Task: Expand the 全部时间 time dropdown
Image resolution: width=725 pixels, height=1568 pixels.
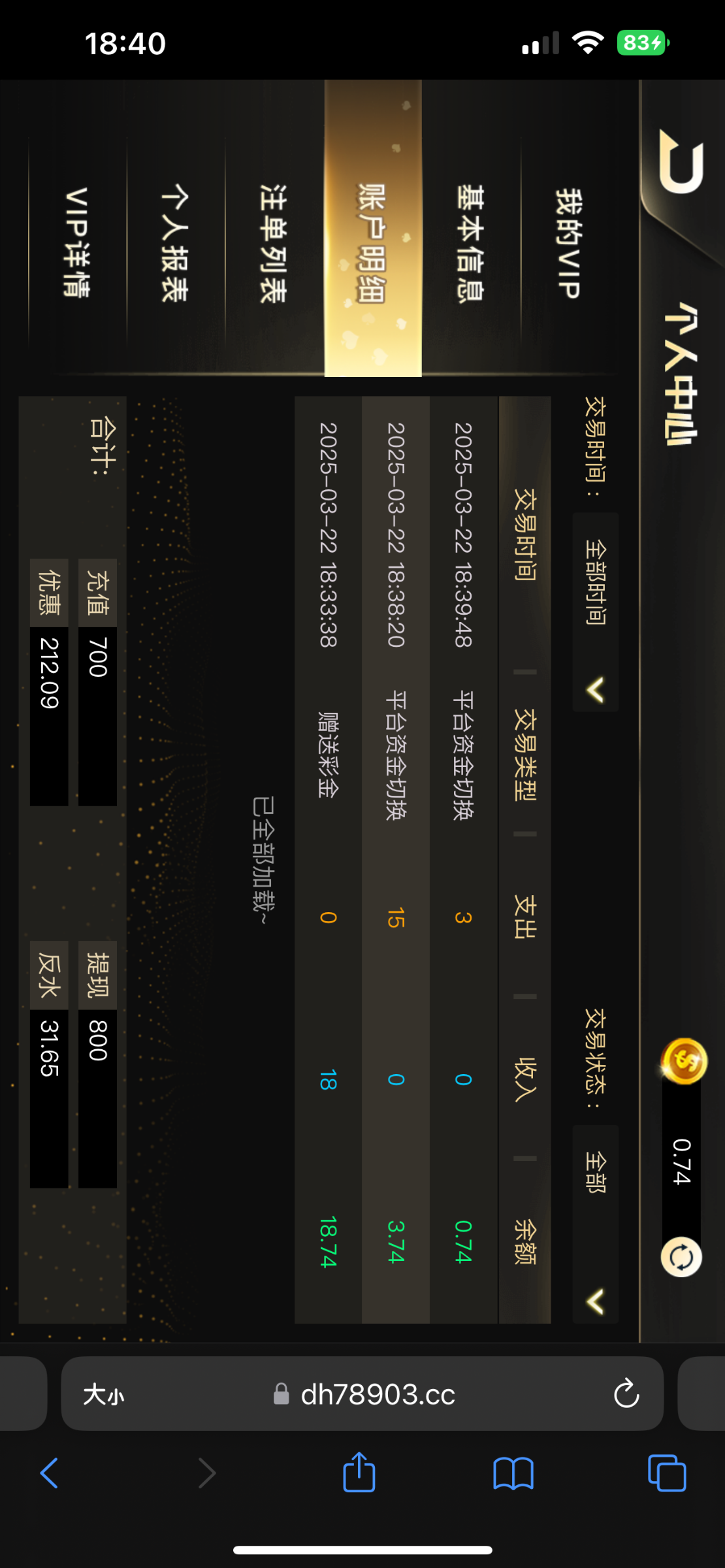Action: point(595,612)
